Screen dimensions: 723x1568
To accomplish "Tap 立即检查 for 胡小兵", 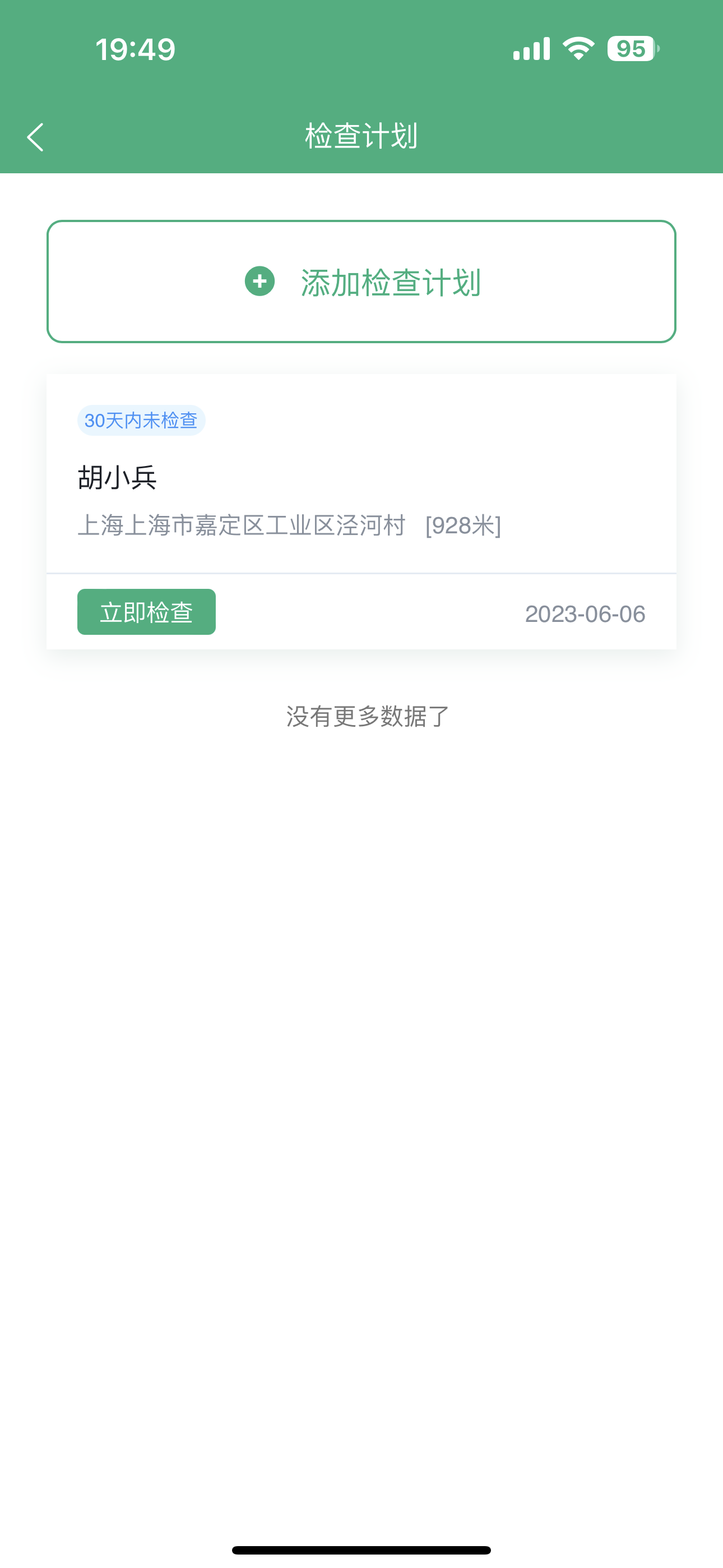I will [146, 612].
